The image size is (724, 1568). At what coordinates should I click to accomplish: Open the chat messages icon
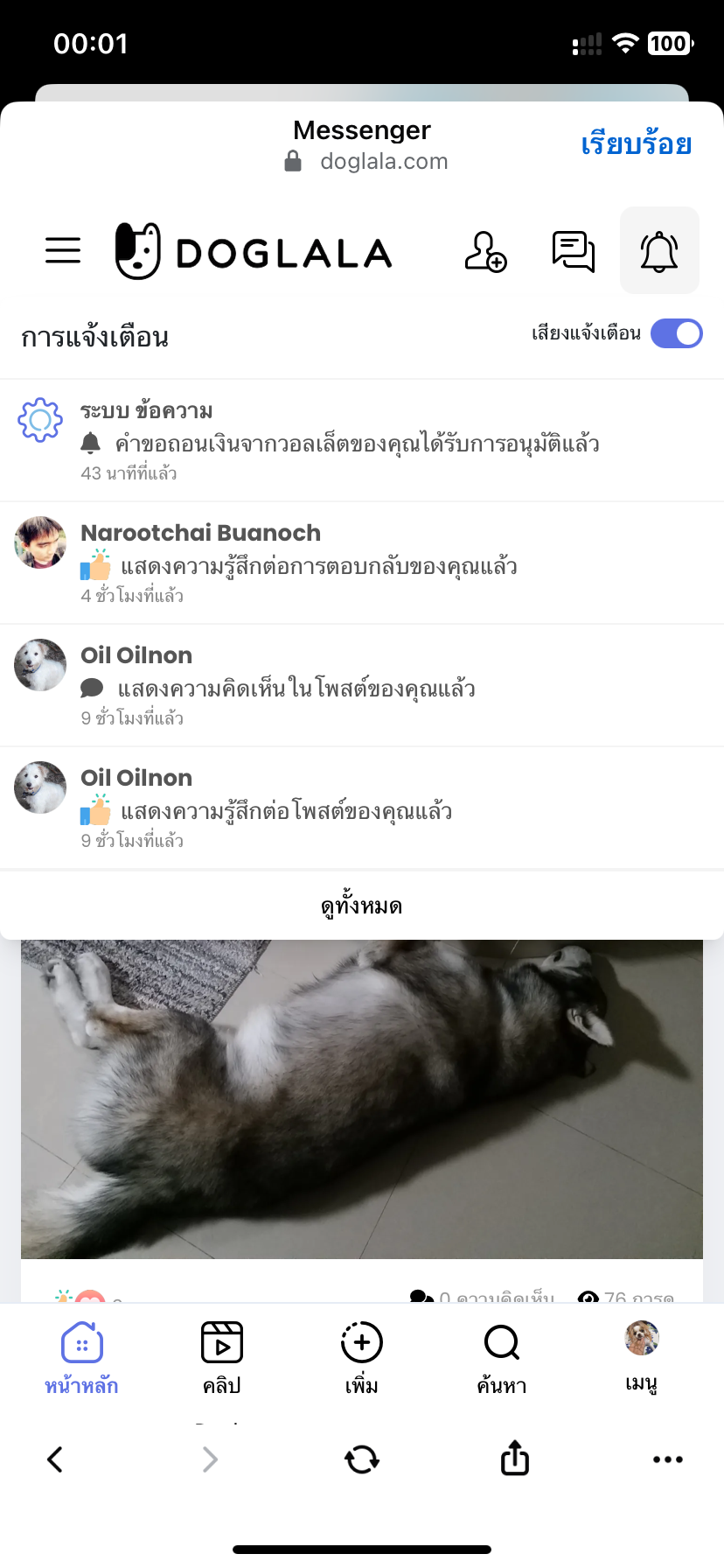(573, 251)
